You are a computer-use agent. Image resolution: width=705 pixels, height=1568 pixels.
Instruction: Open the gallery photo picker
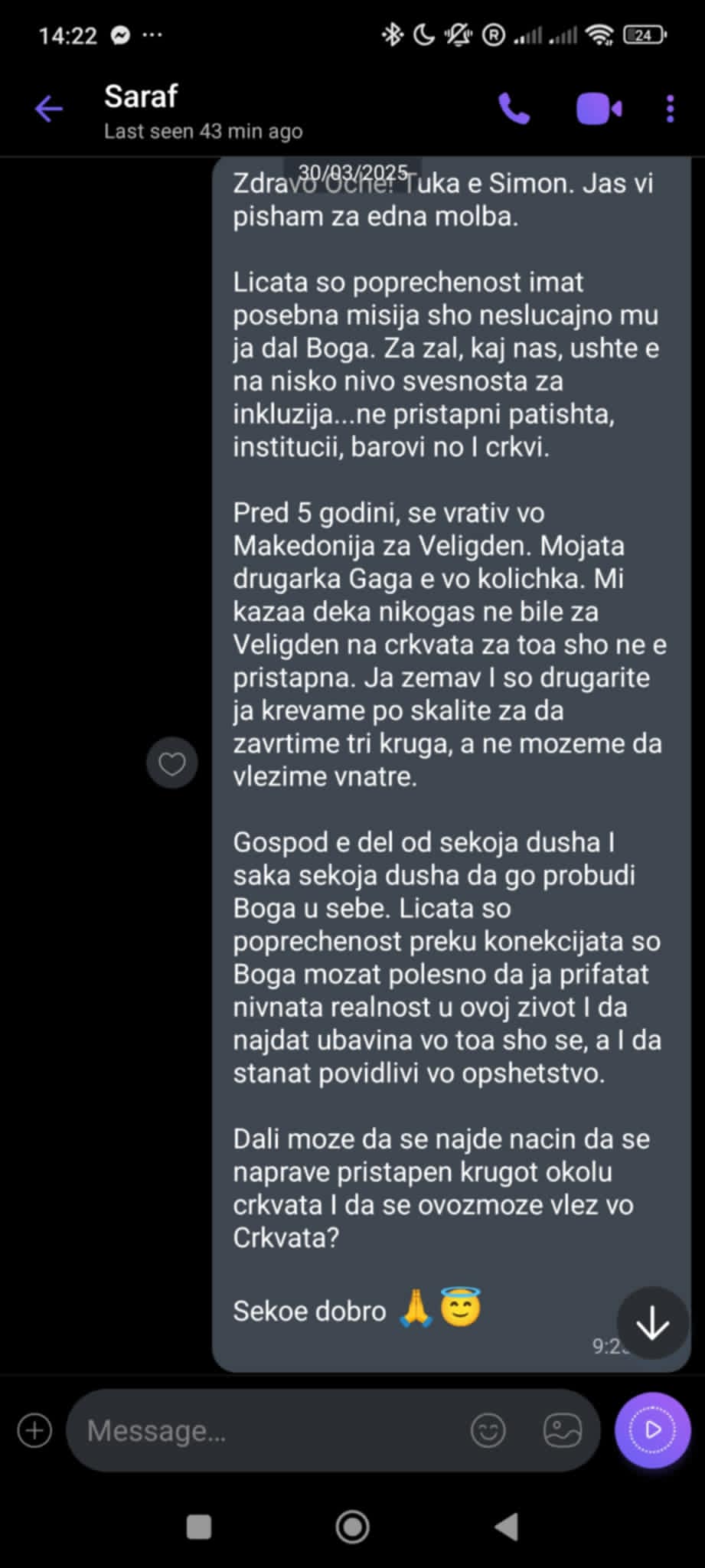click(x=563, y=1429)
